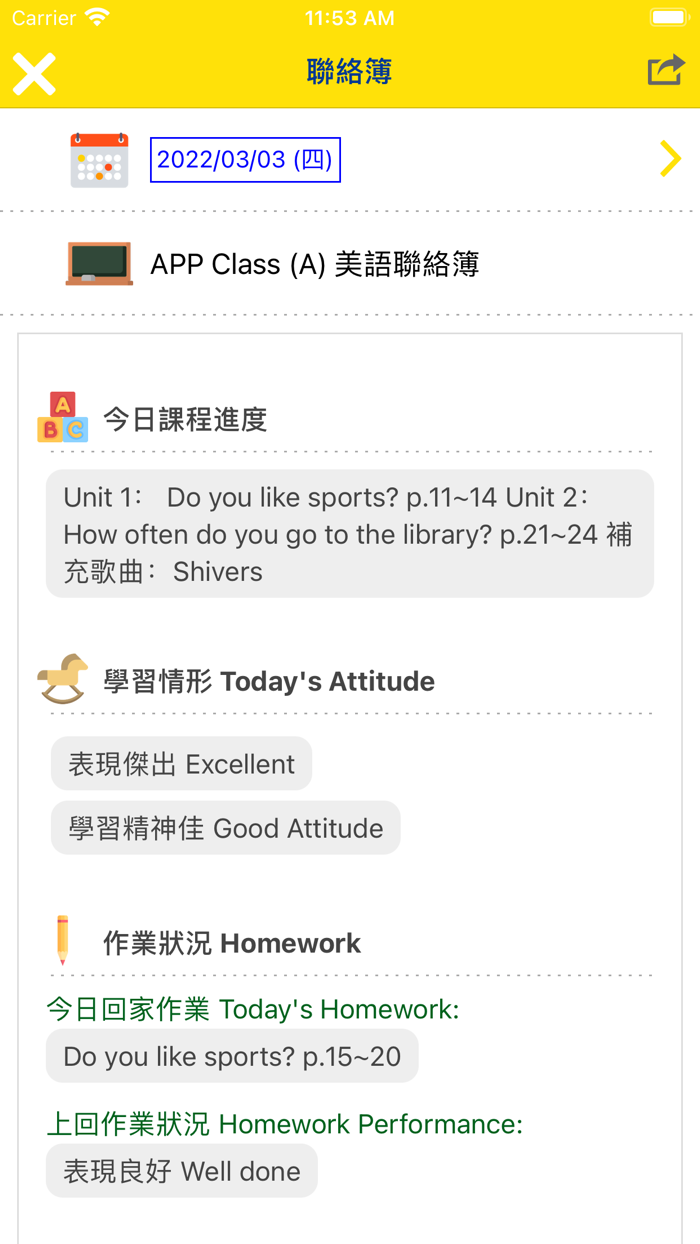
Task: Close the 聯絡簿 screen with the X
Action: (34, 73)
